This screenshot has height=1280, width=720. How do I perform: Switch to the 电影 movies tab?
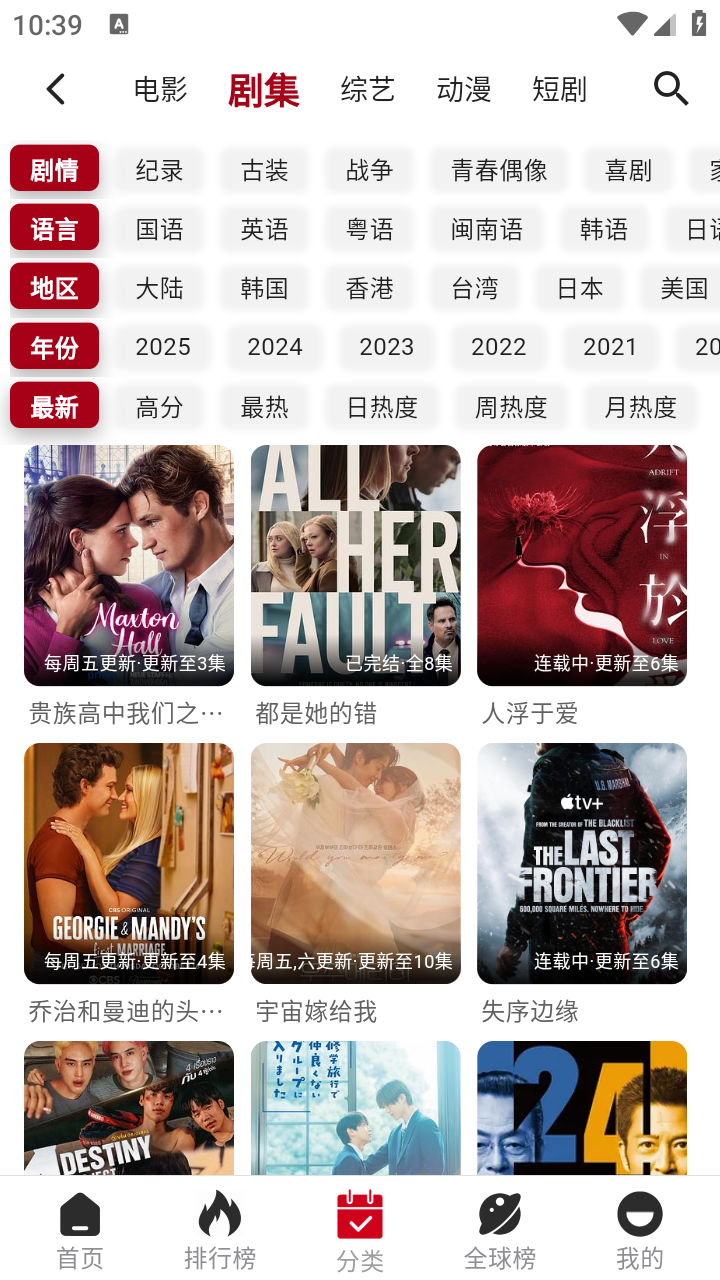point(160,88)
